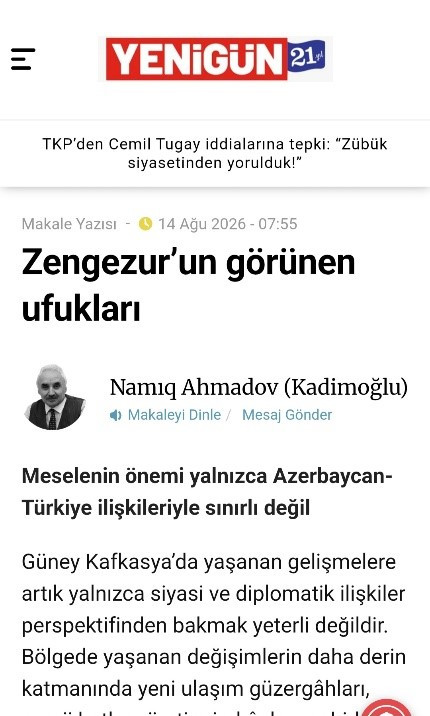This screenshot has width=430, height=716.
Task: Tap the Yenigün logo to go home
Action: [215, 59]
